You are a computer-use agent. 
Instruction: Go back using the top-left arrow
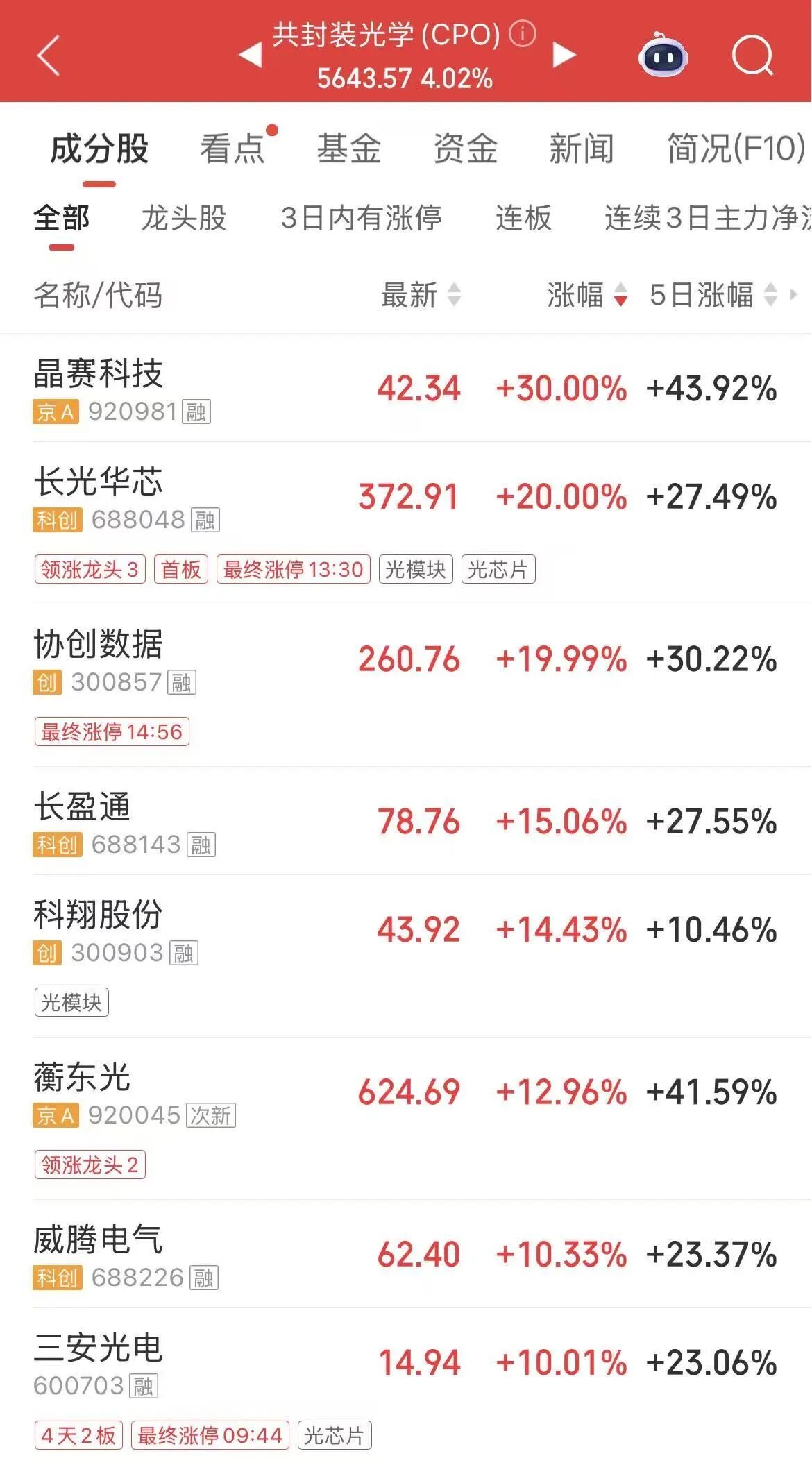tap(49, 55)
